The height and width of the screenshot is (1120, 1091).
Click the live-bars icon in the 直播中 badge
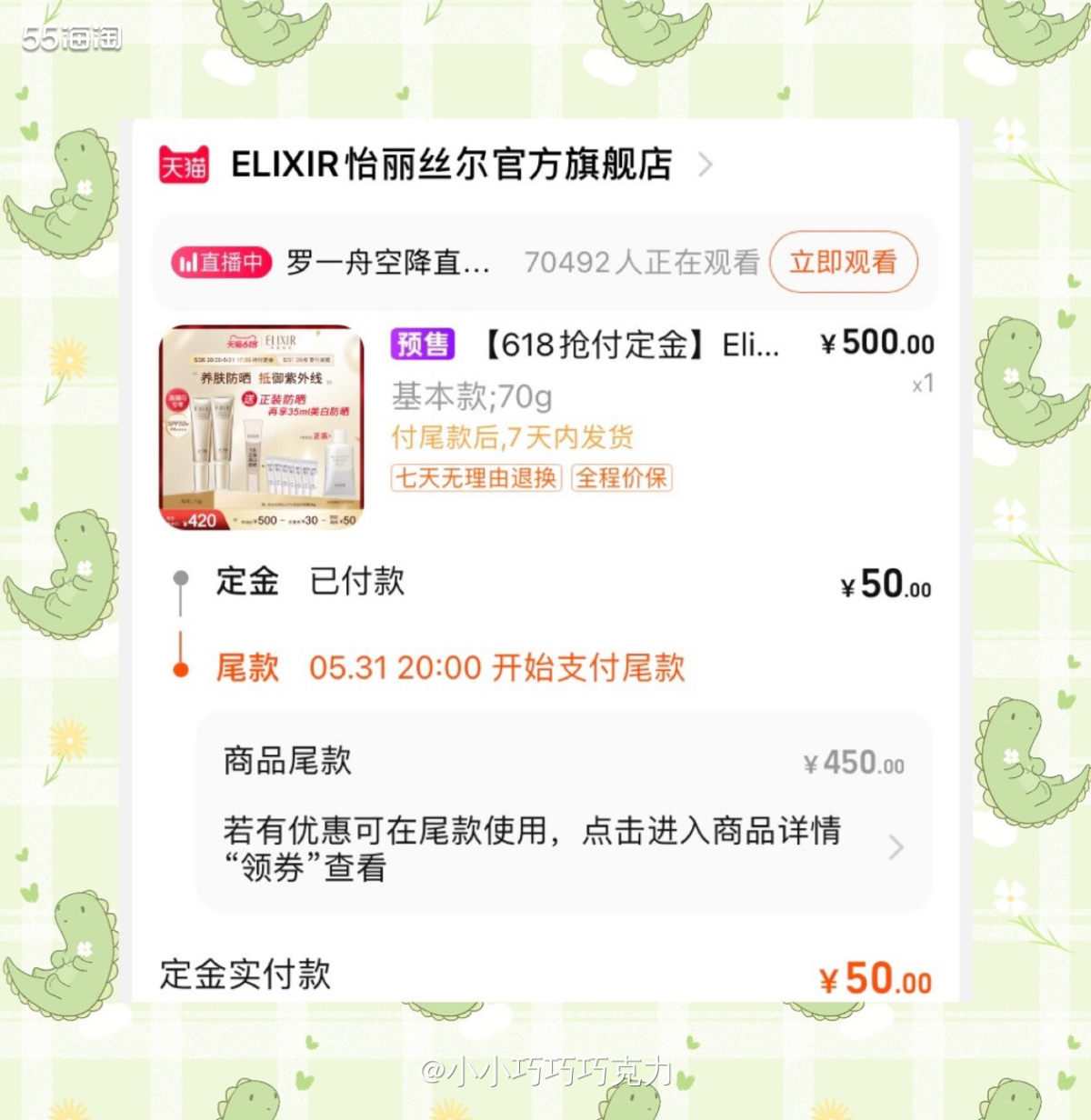188,263
